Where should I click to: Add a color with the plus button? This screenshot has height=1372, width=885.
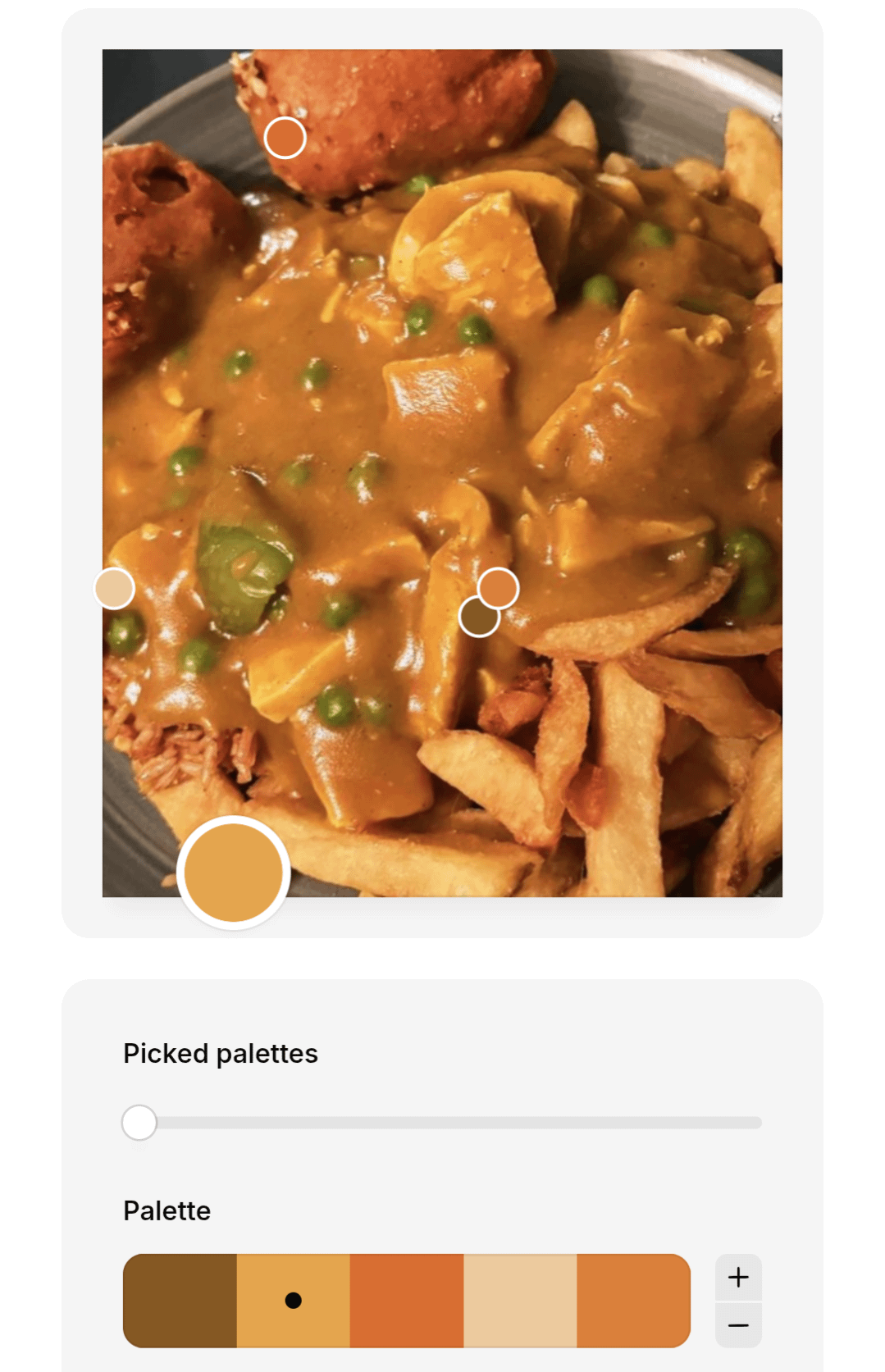(738, 1277)
